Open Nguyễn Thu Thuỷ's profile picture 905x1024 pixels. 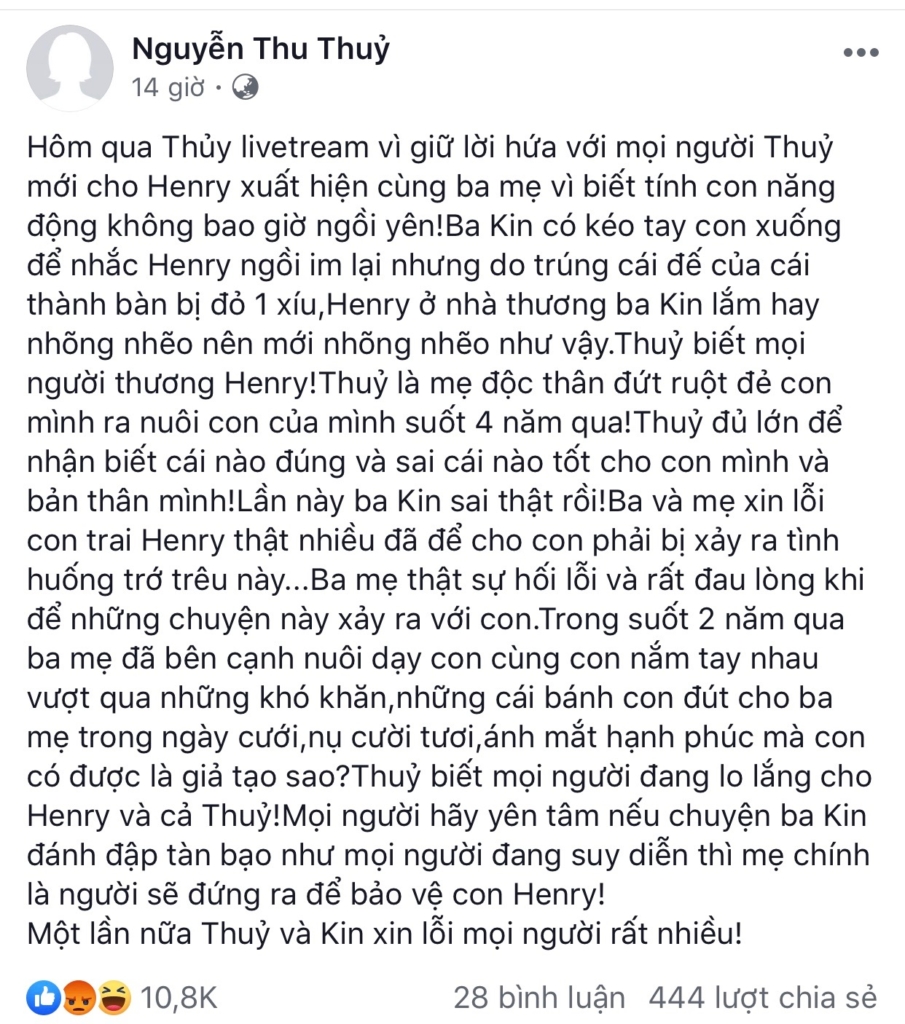[68, 68]
